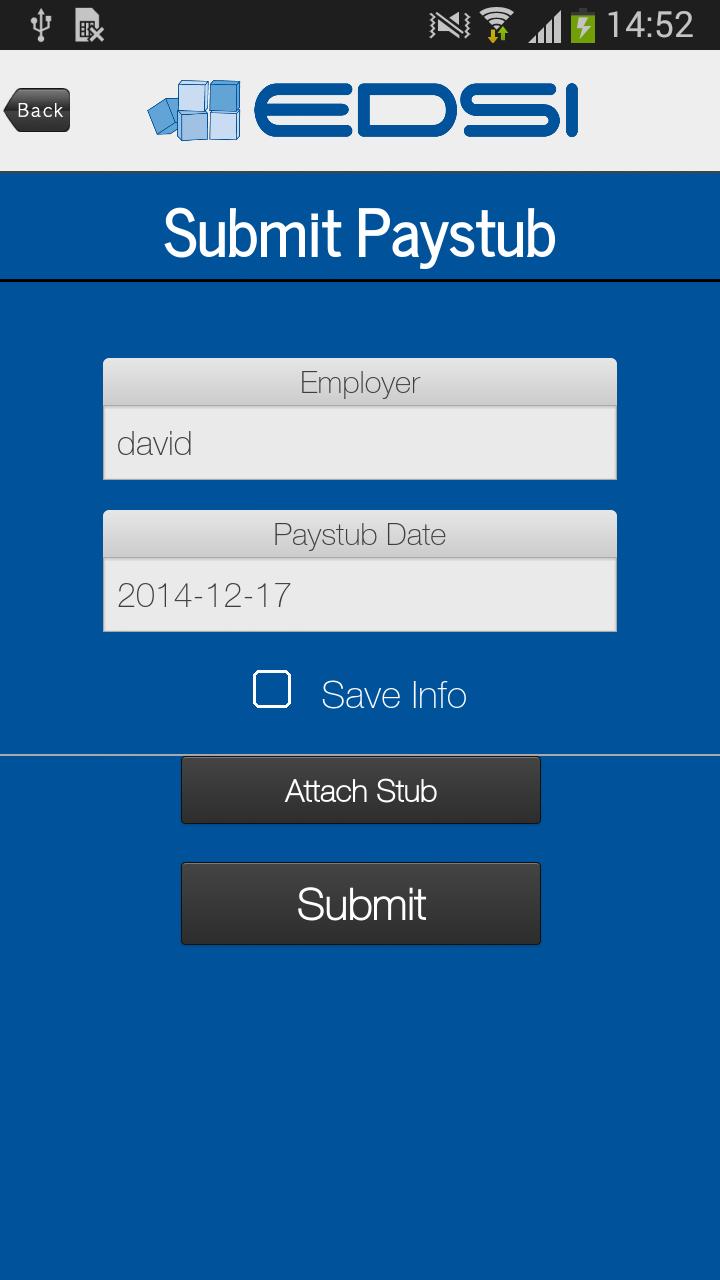Tap Attach Stub to add a paystub

click(360, 791)
